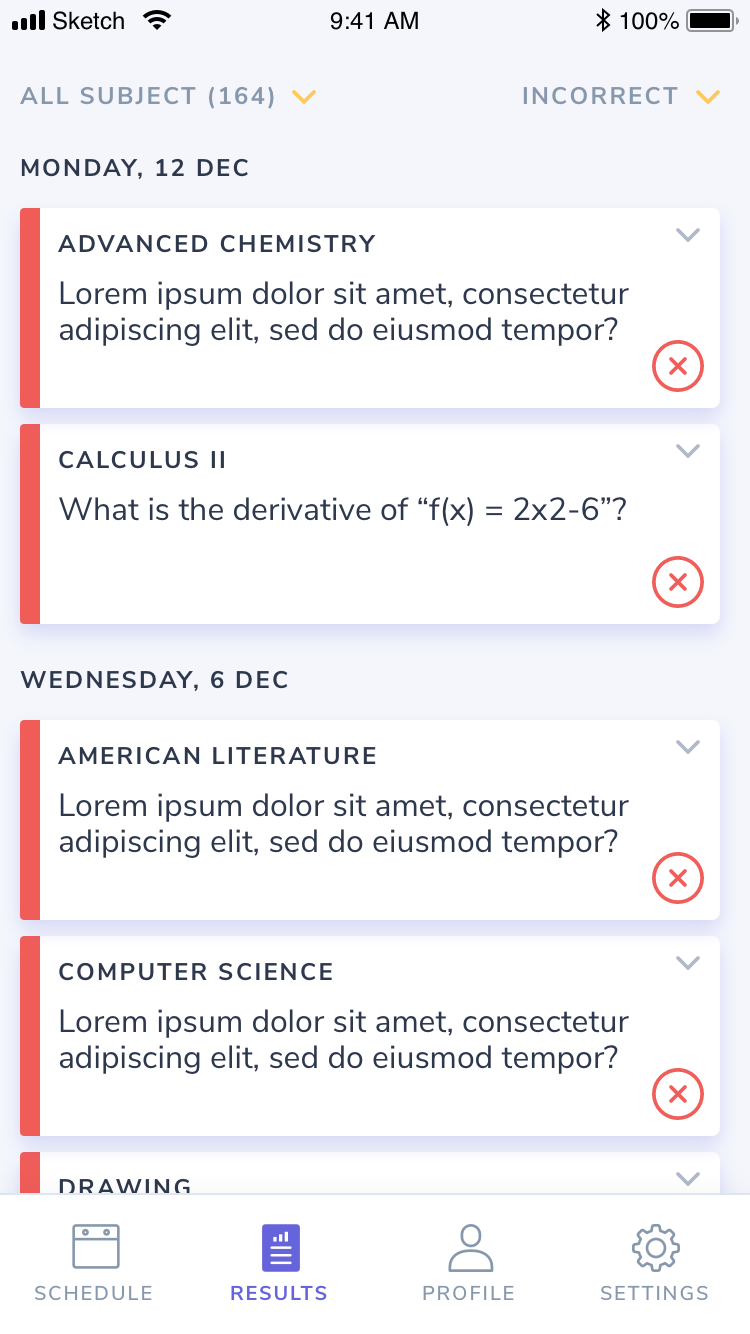Select the Results bar-chart icon
The width and height of the screenshot is (750, 1334).
click(279, 1246)
